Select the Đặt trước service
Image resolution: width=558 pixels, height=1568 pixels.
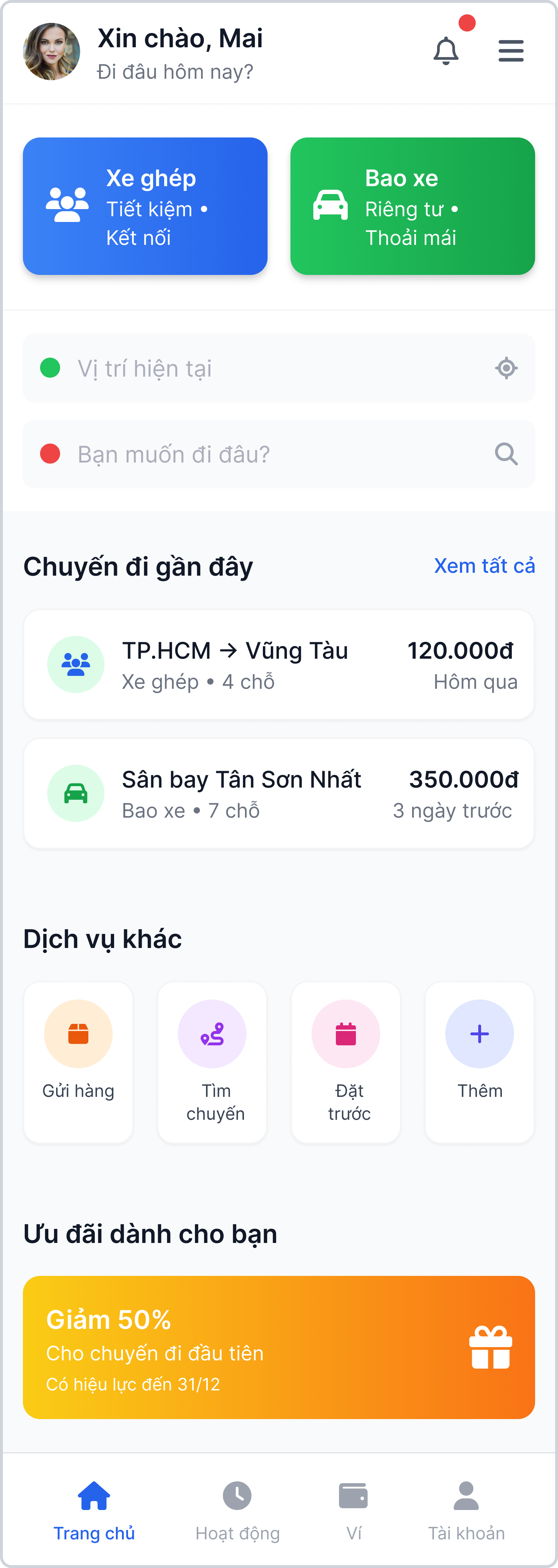tap(346, 1061)
